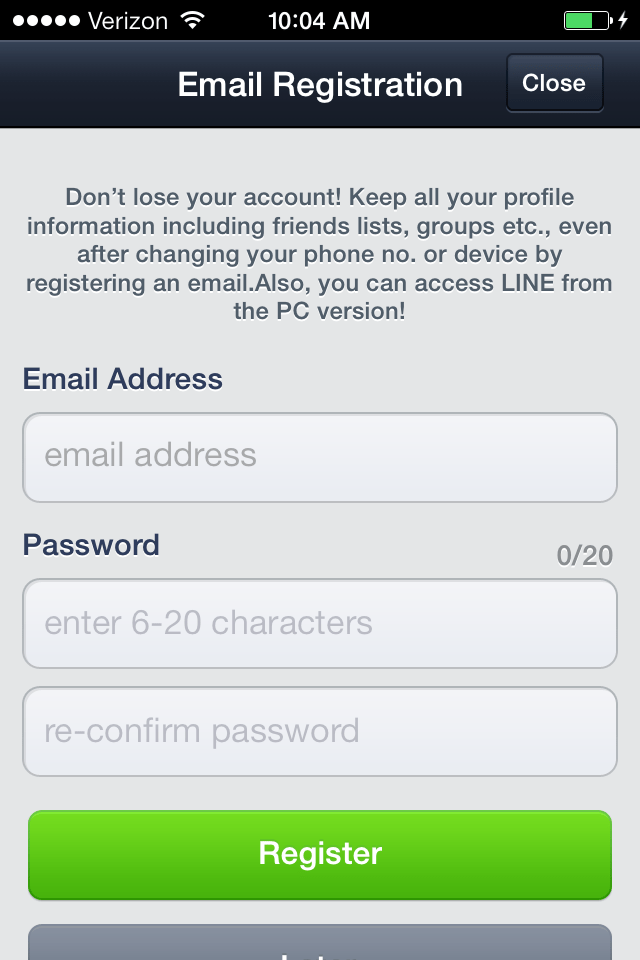
Task: Tap the gray Later button
Action: click(320, 944)
